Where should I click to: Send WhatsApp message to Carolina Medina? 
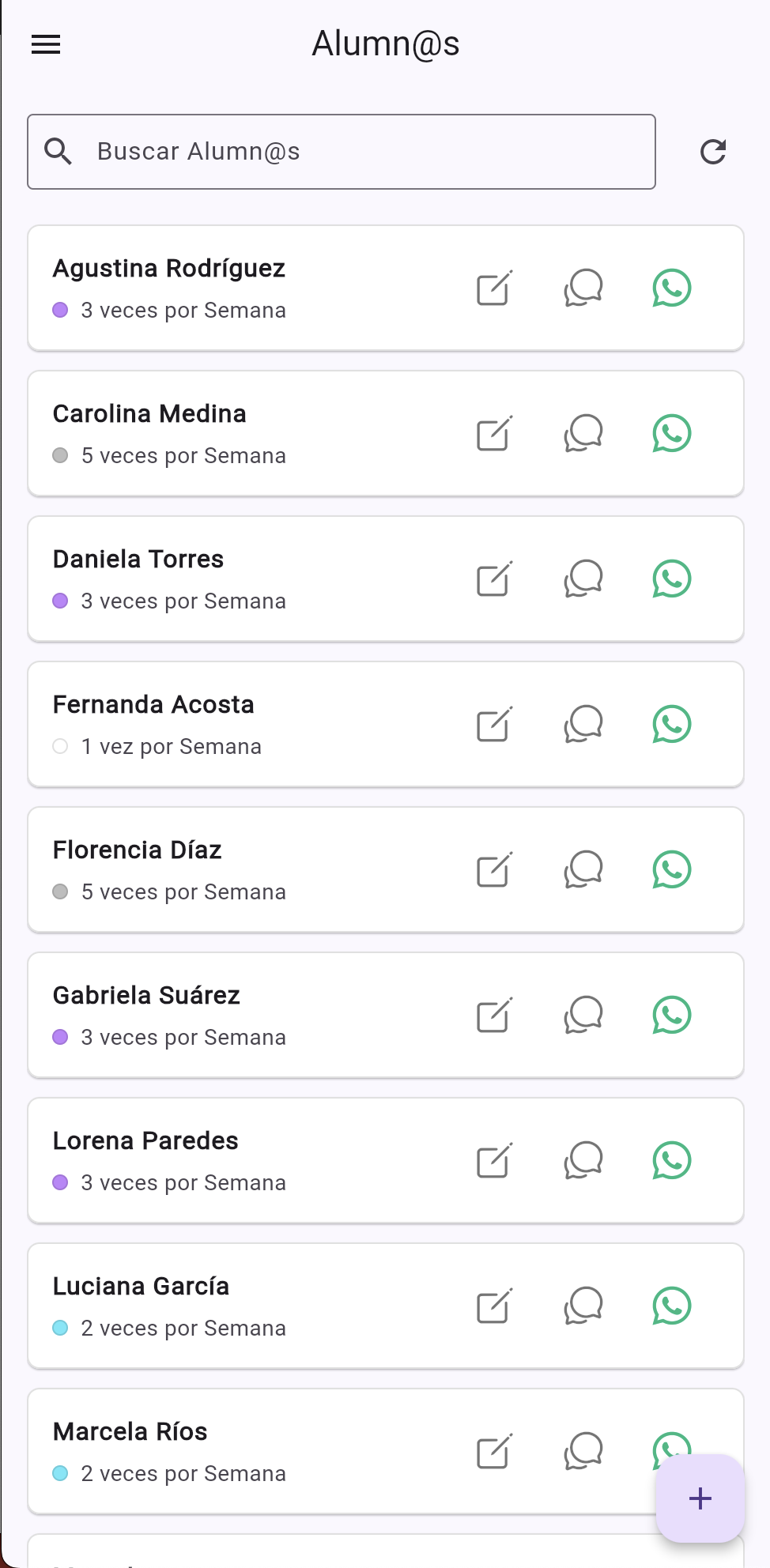coord(671,433)
